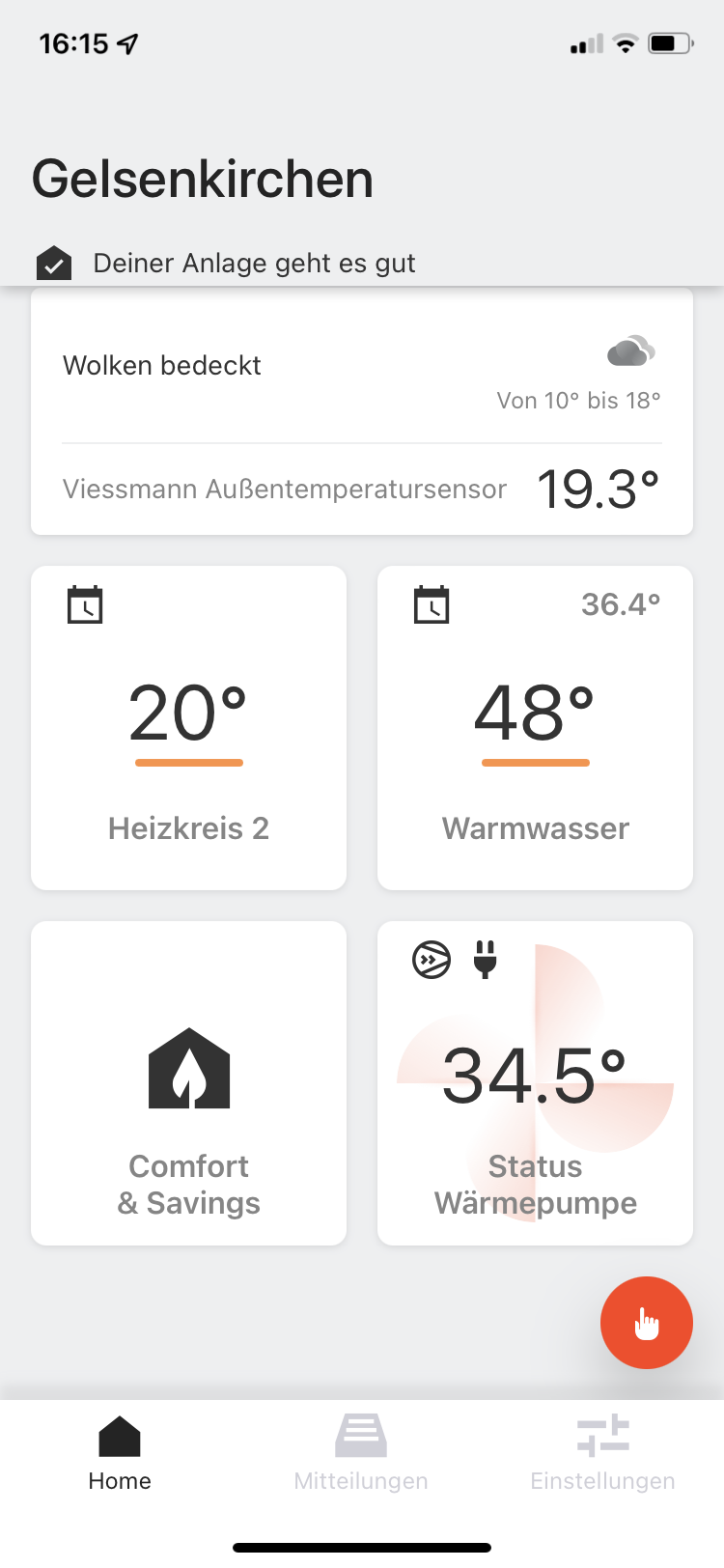Open the Status Wärmepumpe card

[x=535, y=1083]
